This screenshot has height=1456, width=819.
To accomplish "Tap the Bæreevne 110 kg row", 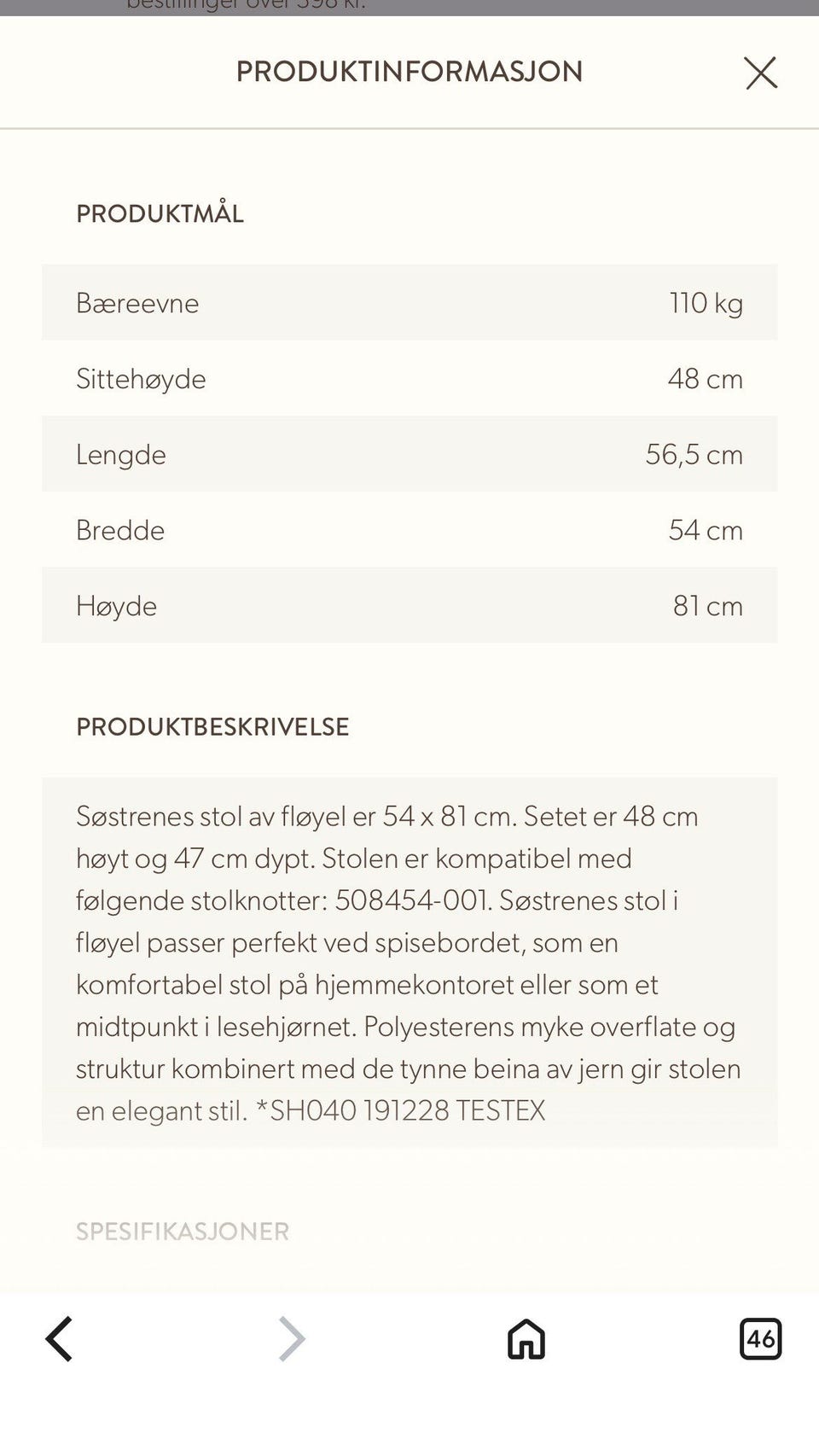I will pos(409,303).
